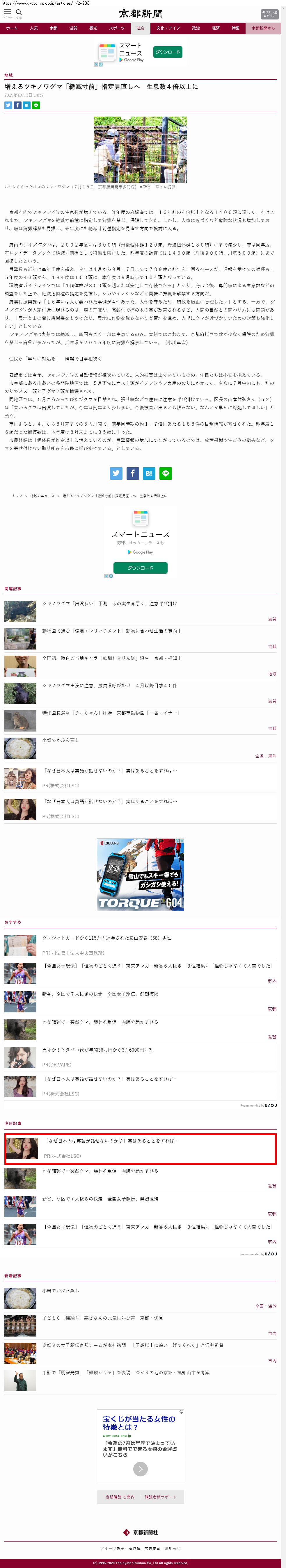Open the 文化・ライフ tab
Image resolution: width=286 pixels, height=1568 pixels.
(168, 28)
